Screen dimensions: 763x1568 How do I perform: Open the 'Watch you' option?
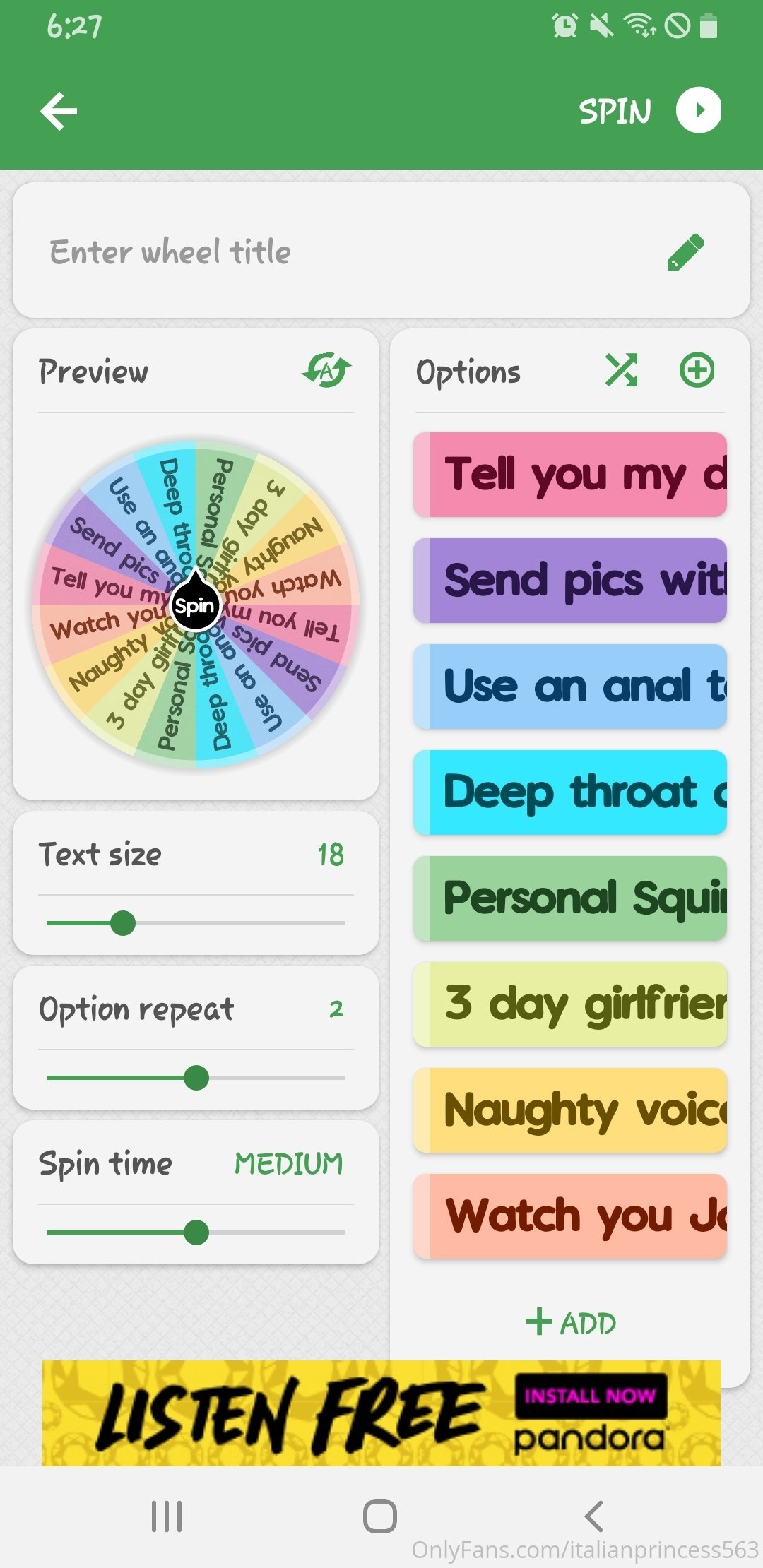(570, 1216)
